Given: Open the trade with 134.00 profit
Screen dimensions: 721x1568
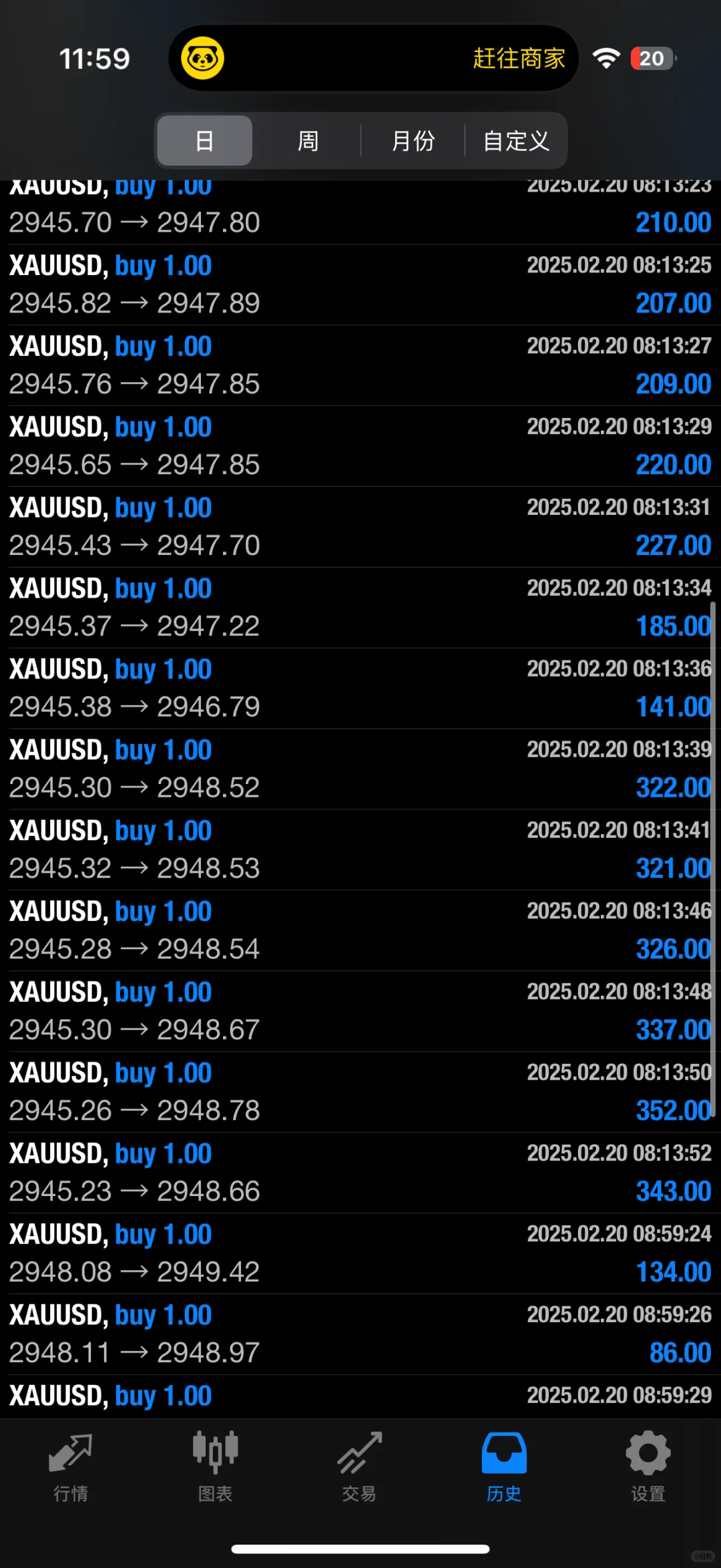Looking at the screenshot, I should [x=360, y=1253].
